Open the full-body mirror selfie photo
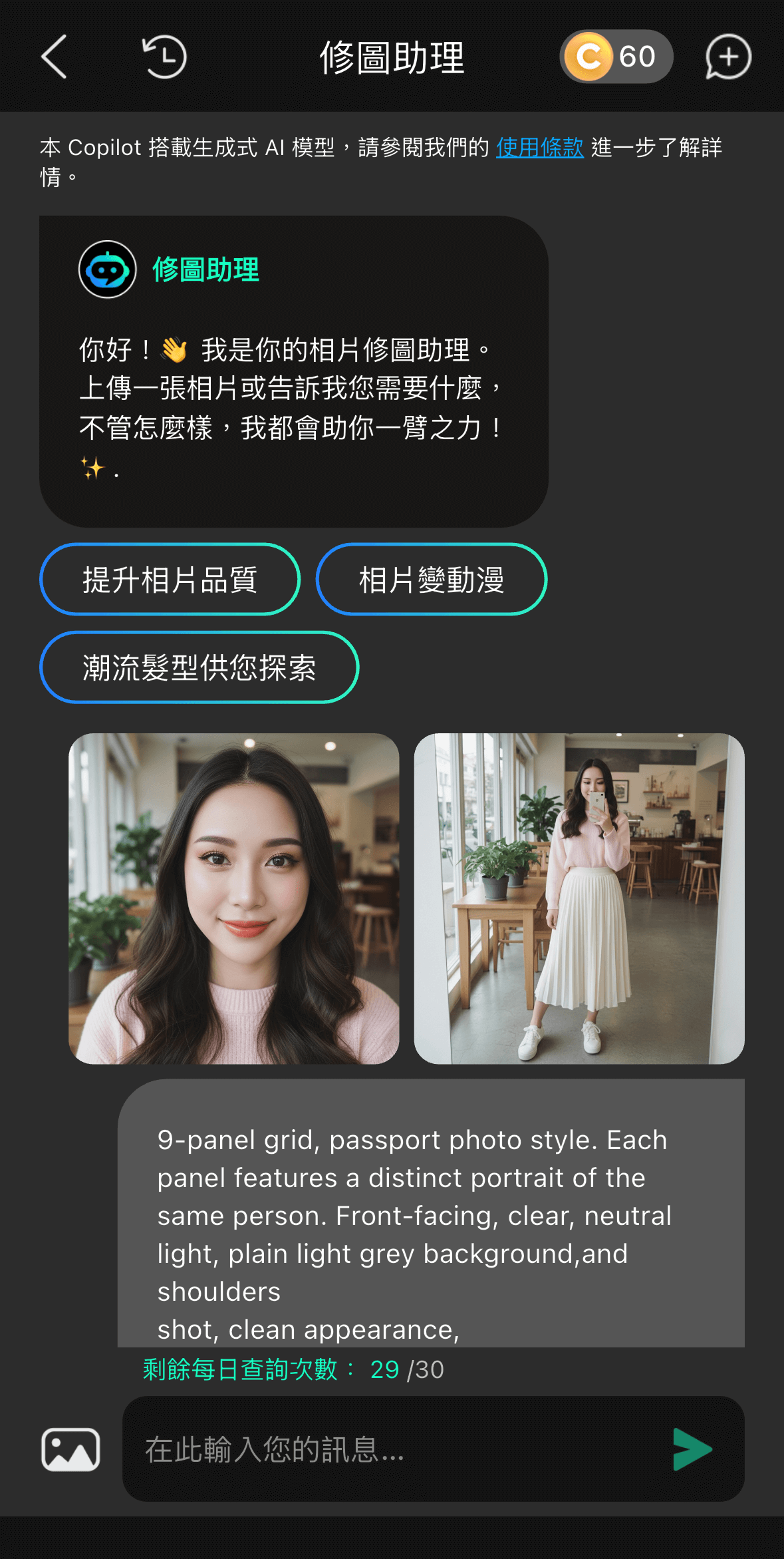 pos(579,898)
